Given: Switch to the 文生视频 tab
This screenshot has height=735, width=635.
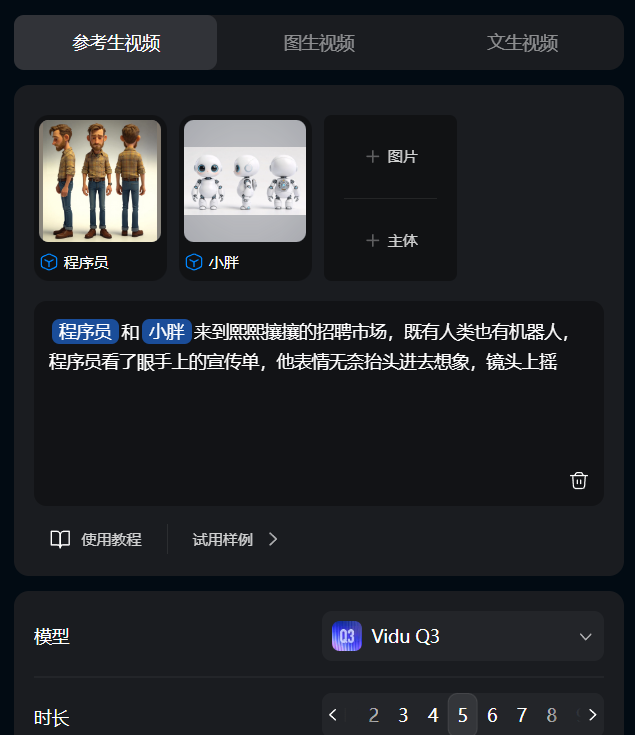Looking at the screenshot, I should [x=522, y=43].
